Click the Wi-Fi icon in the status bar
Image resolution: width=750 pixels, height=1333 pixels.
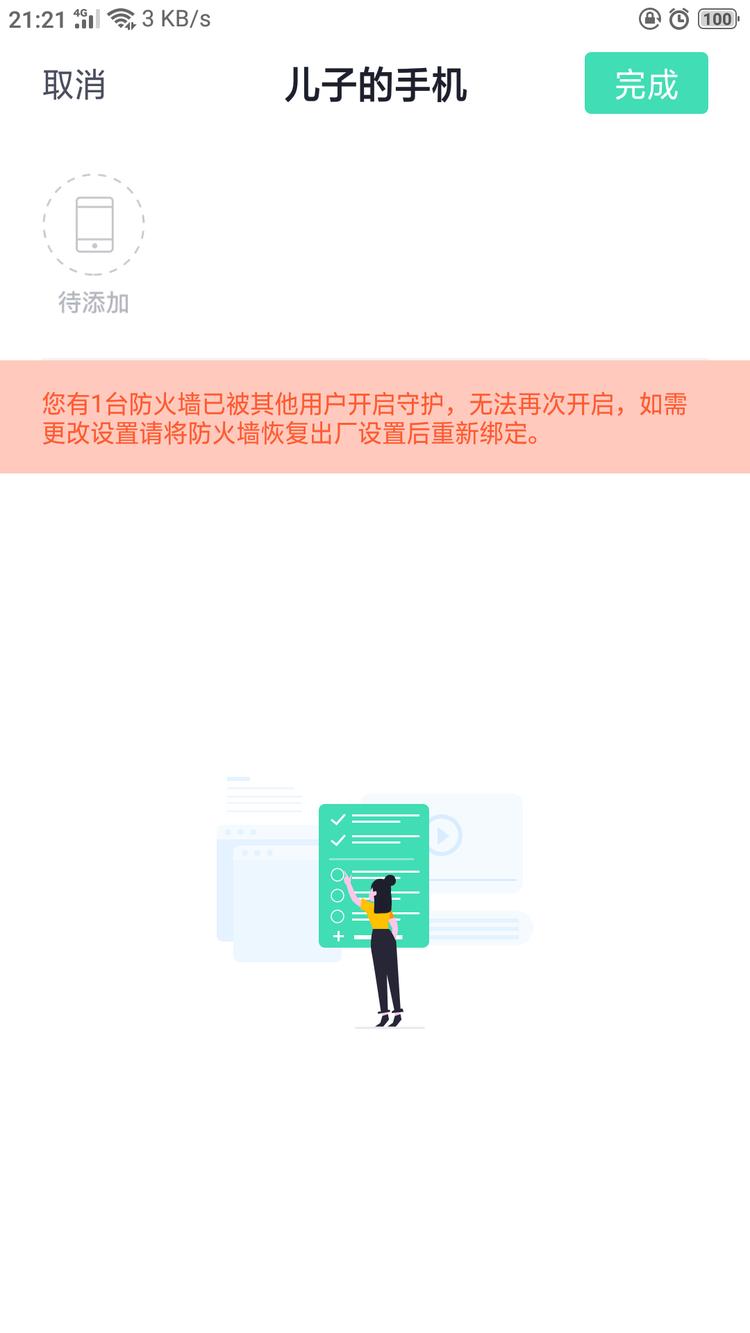pos(120,16)
